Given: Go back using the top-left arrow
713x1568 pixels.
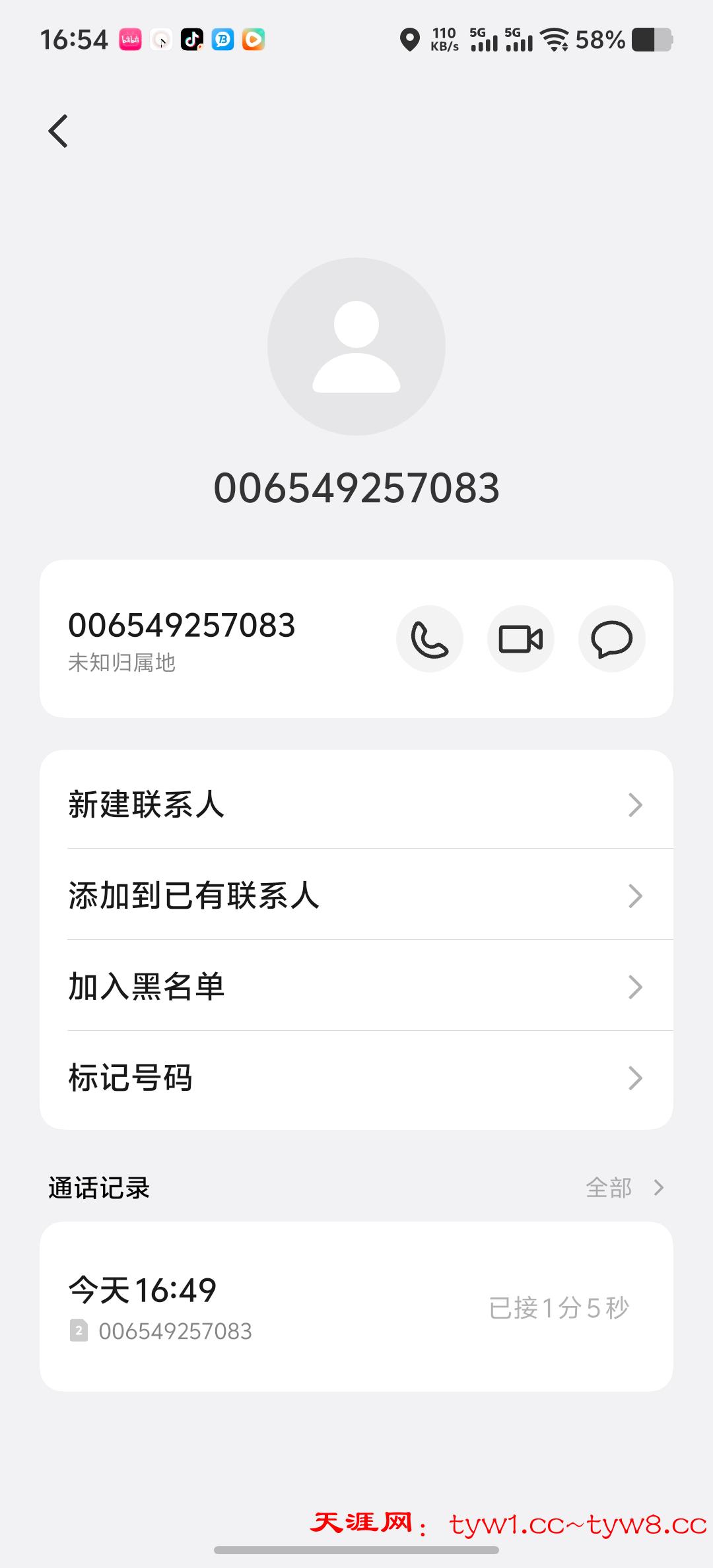Looking at the screenshot, I should (58, 131).
